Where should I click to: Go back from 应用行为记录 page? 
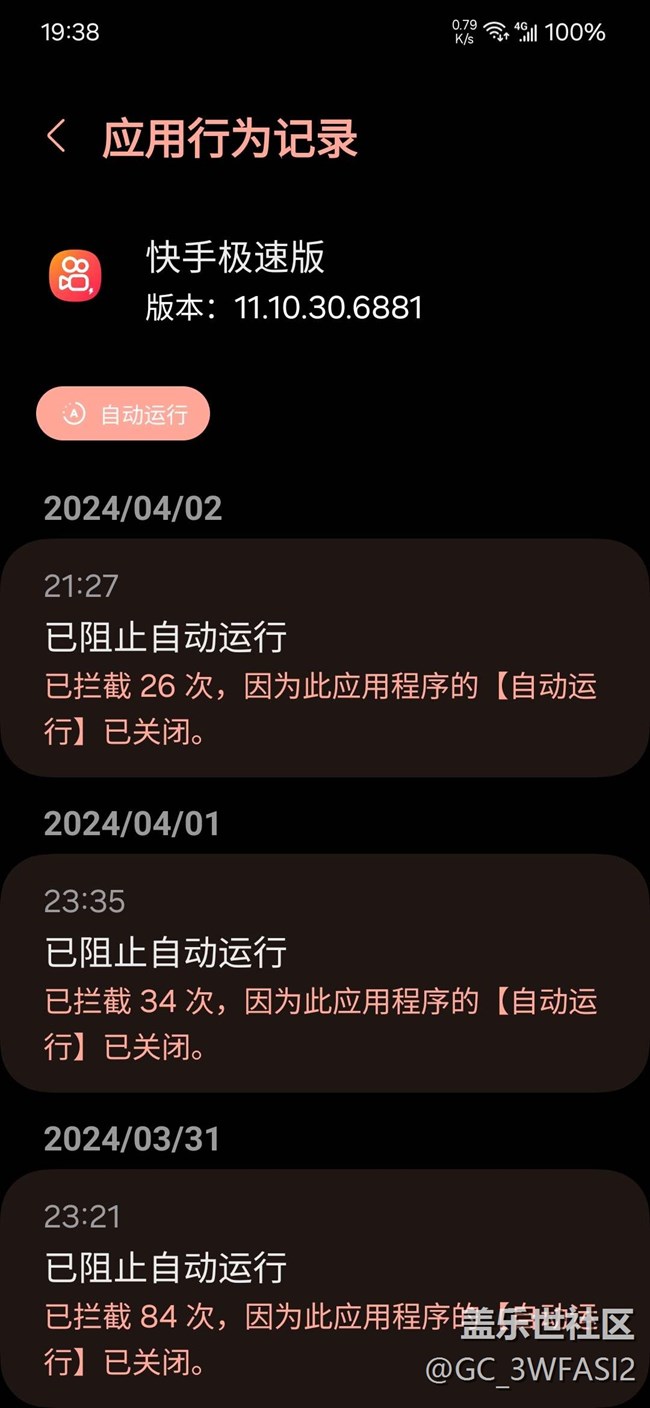(x=56, y=137)
